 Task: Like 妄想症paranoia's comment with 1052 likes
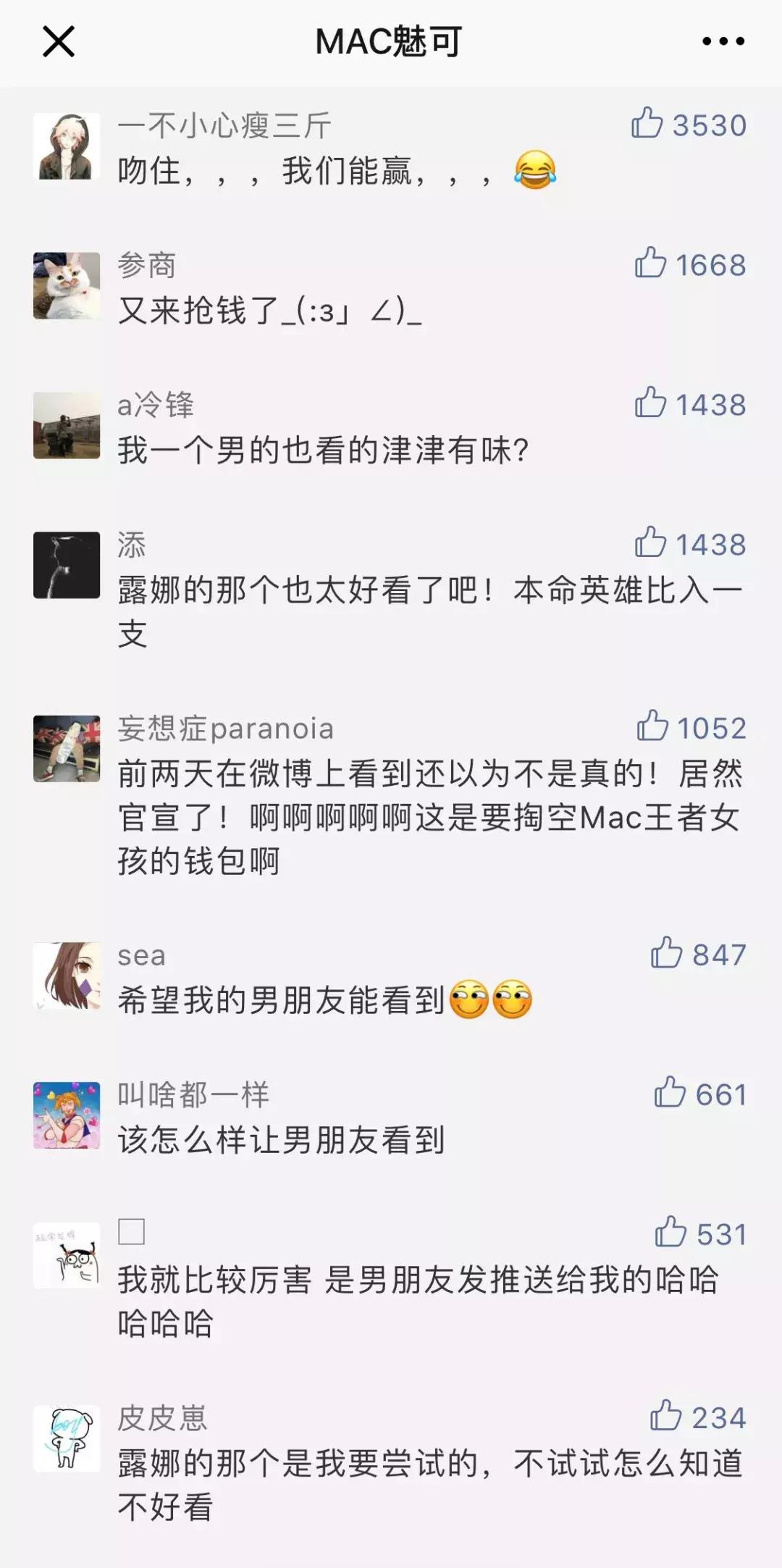pyautogui.click(x=654, y=728)
